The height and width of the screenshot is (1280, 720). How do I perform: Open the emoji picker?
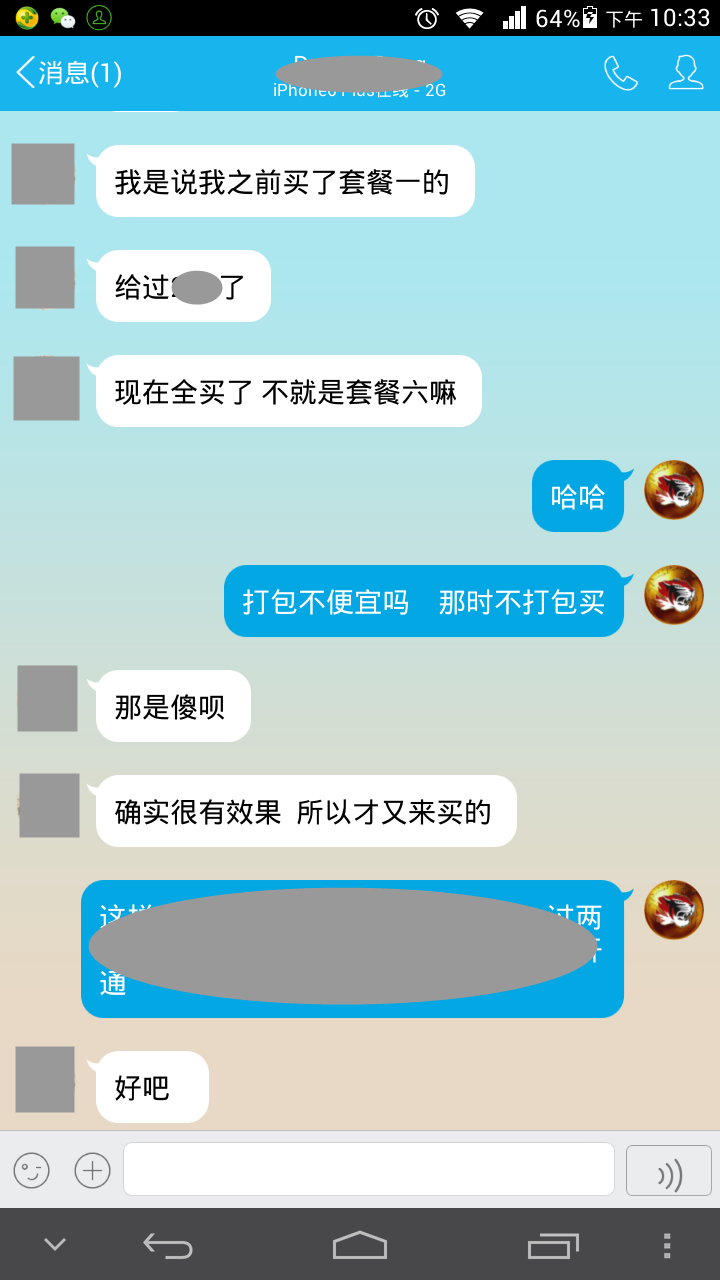tap(31, 1169)
